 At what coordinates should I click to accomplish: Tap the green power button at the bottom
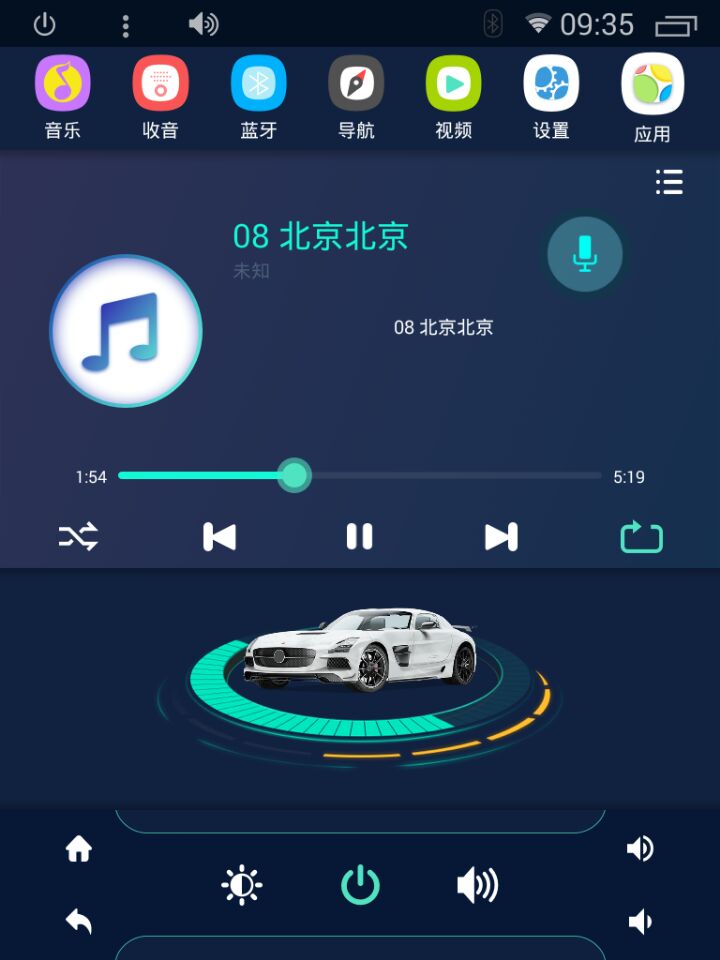pos(360,885)
